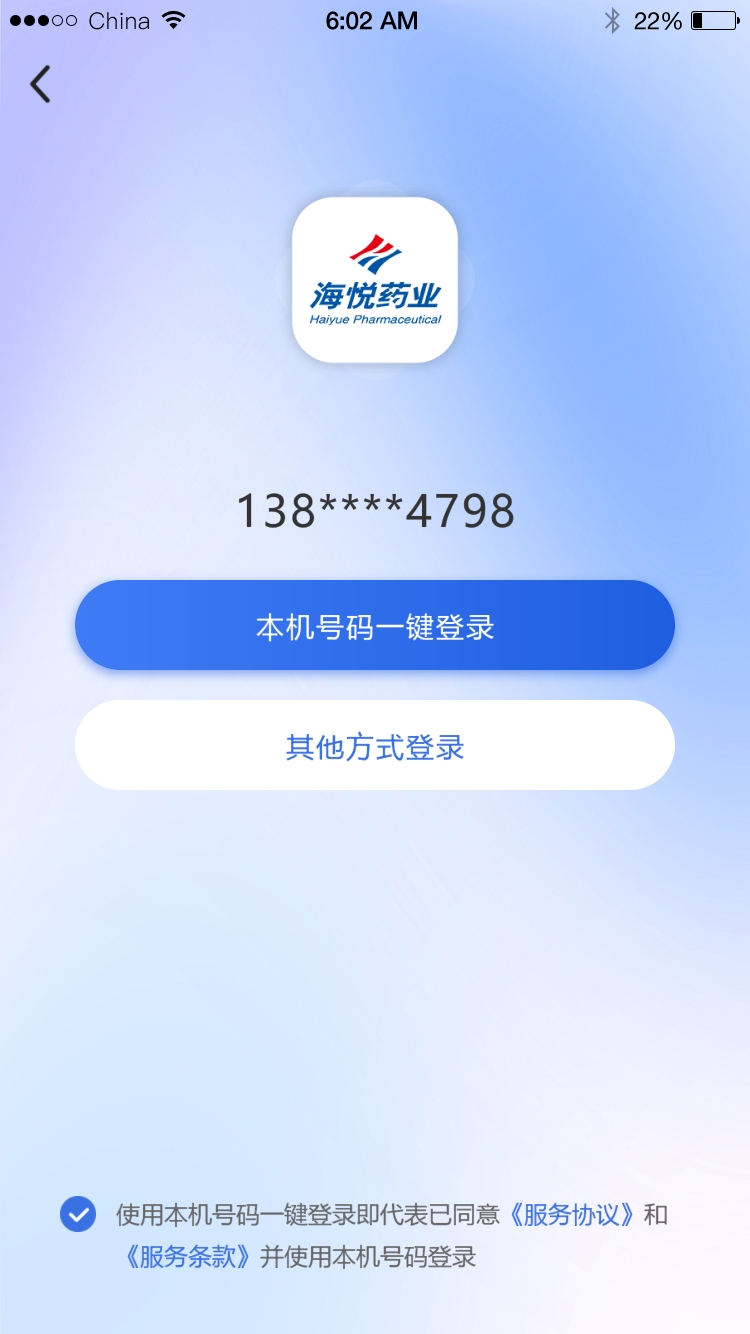Click the back arrow at top left

[x=40, y=84]
